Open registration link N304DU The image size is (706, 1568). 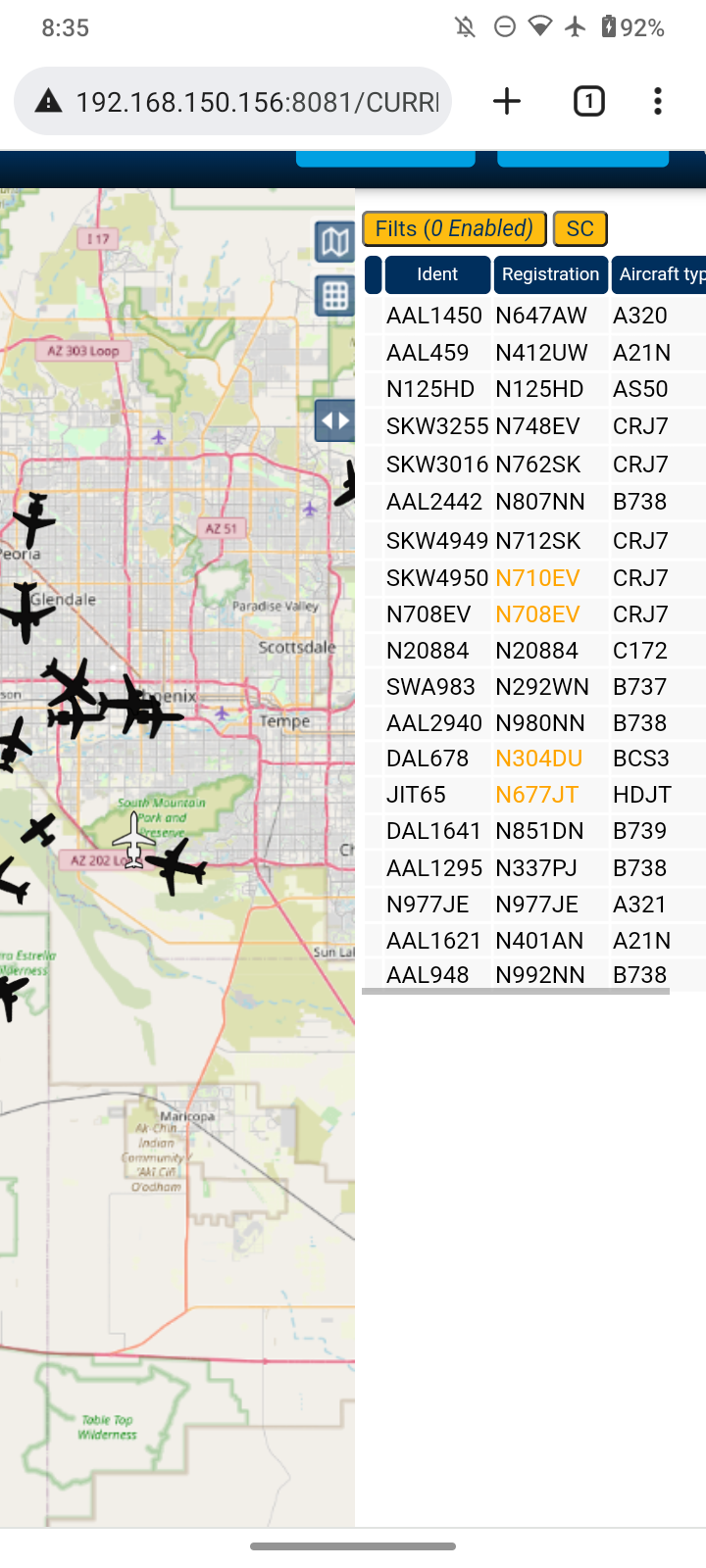click(538, 759)
